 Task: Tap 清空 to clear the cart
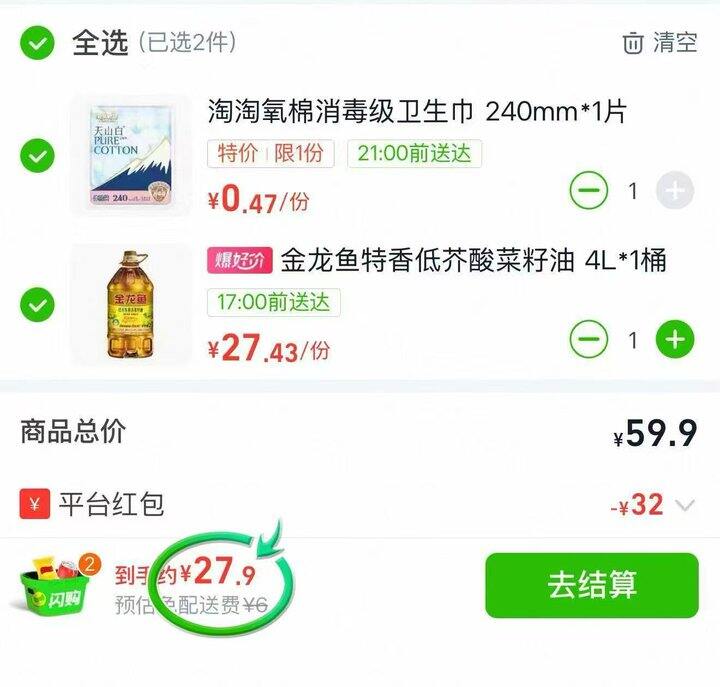659,43
